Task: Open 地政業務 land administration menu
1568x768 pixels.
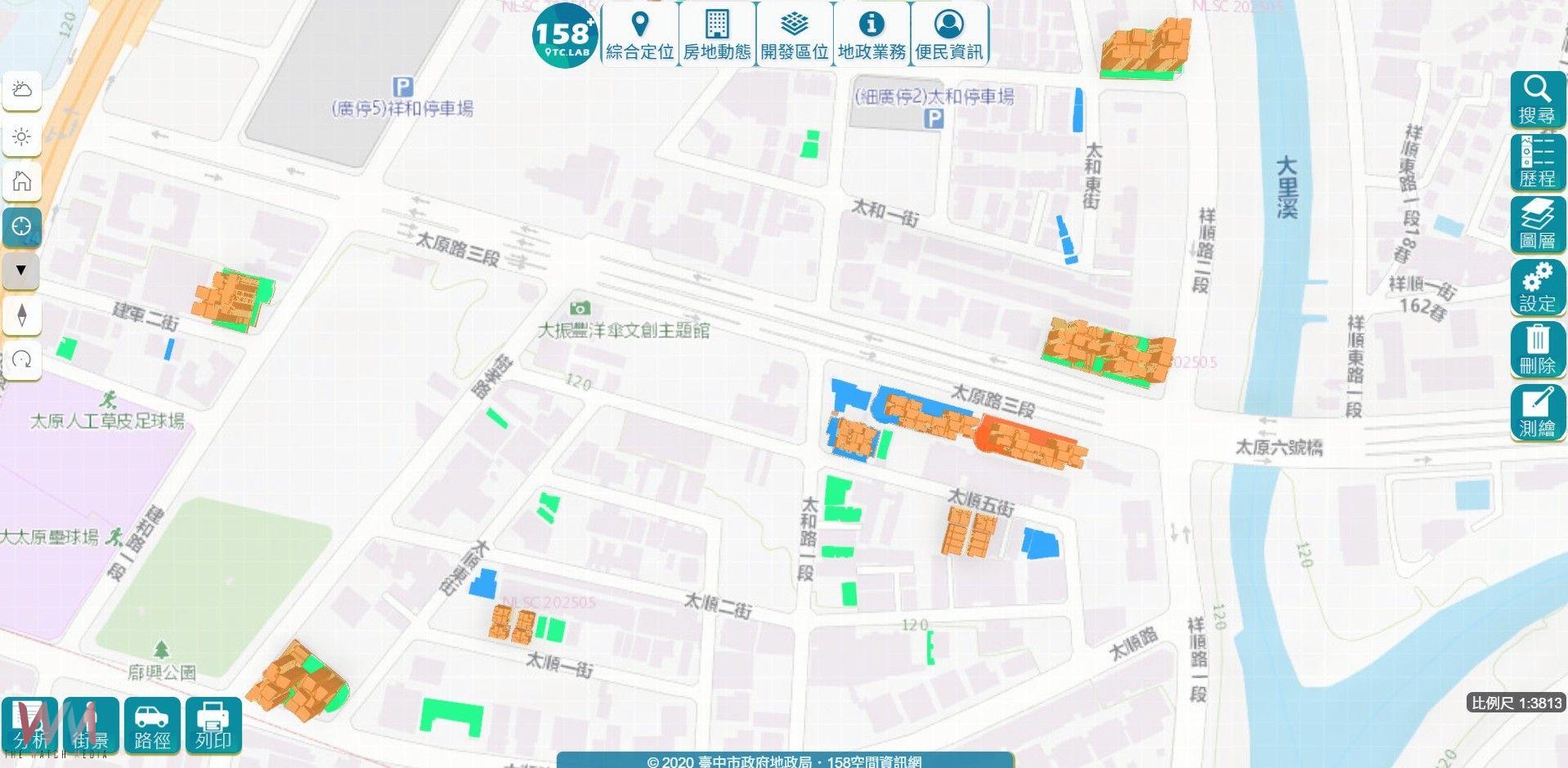Action: tap(871, 35)
